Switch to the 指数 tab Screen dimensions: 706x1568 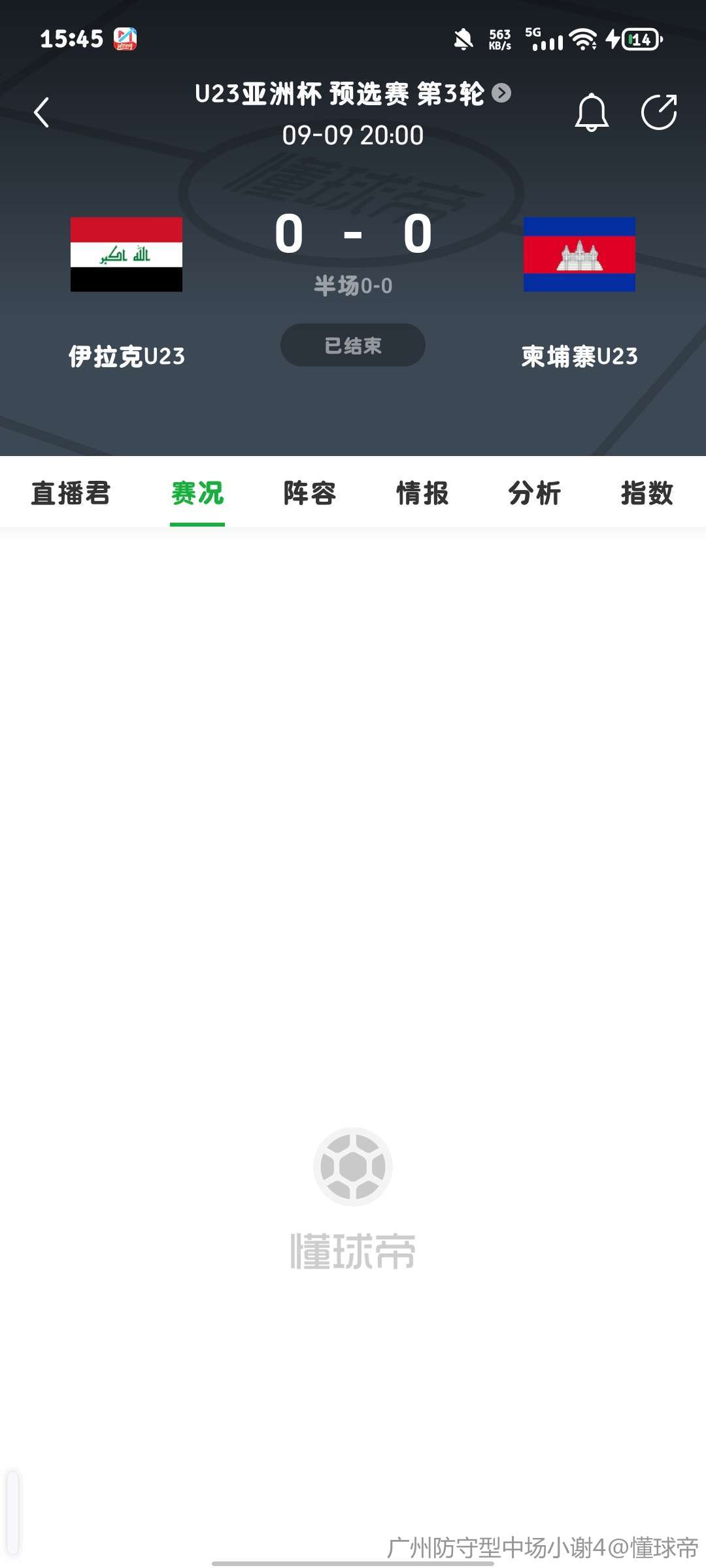(x=647, y=493)
